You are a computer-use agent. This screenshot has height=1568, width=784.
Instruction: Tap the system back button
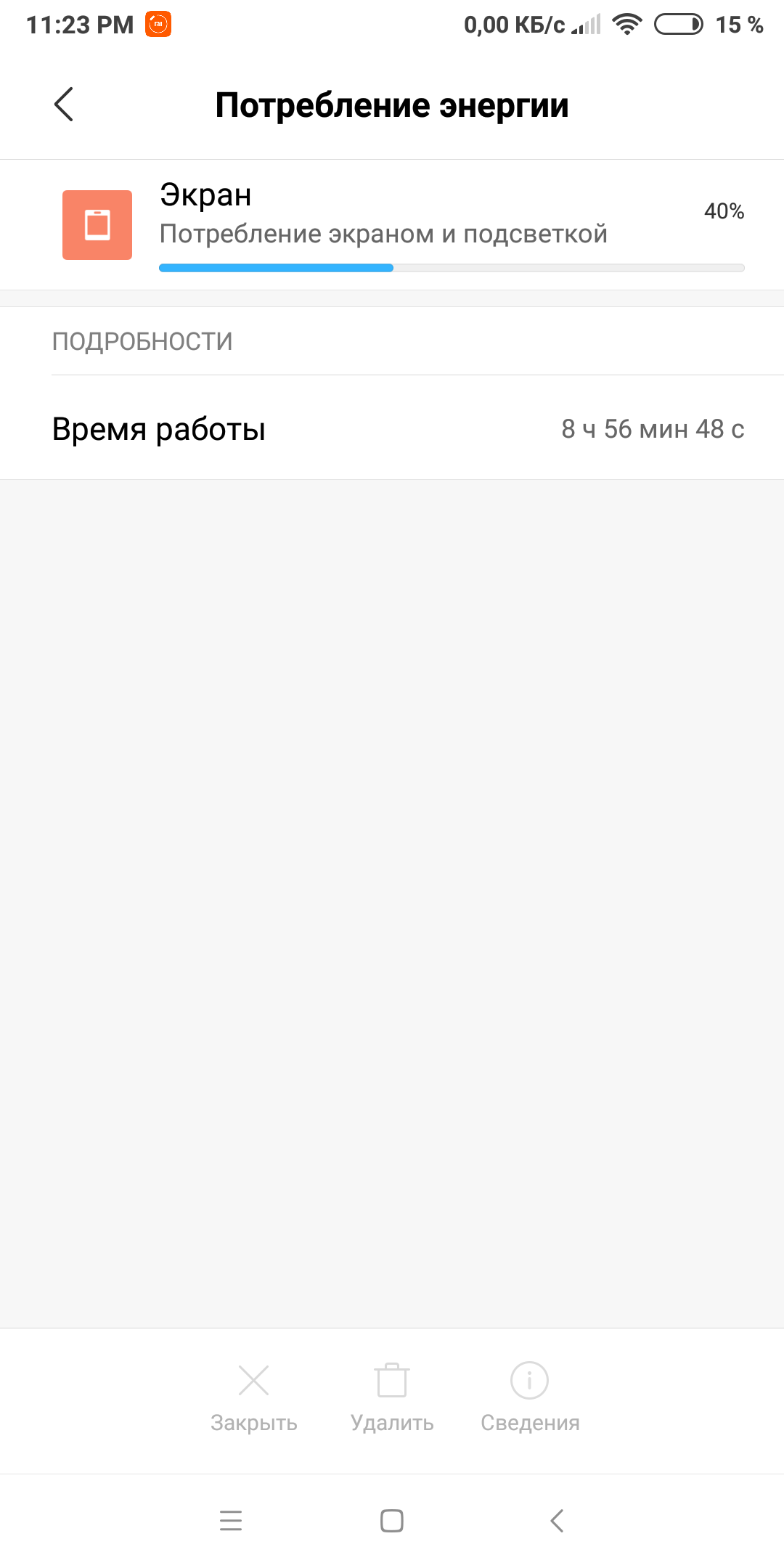(x=557, y=1520)
